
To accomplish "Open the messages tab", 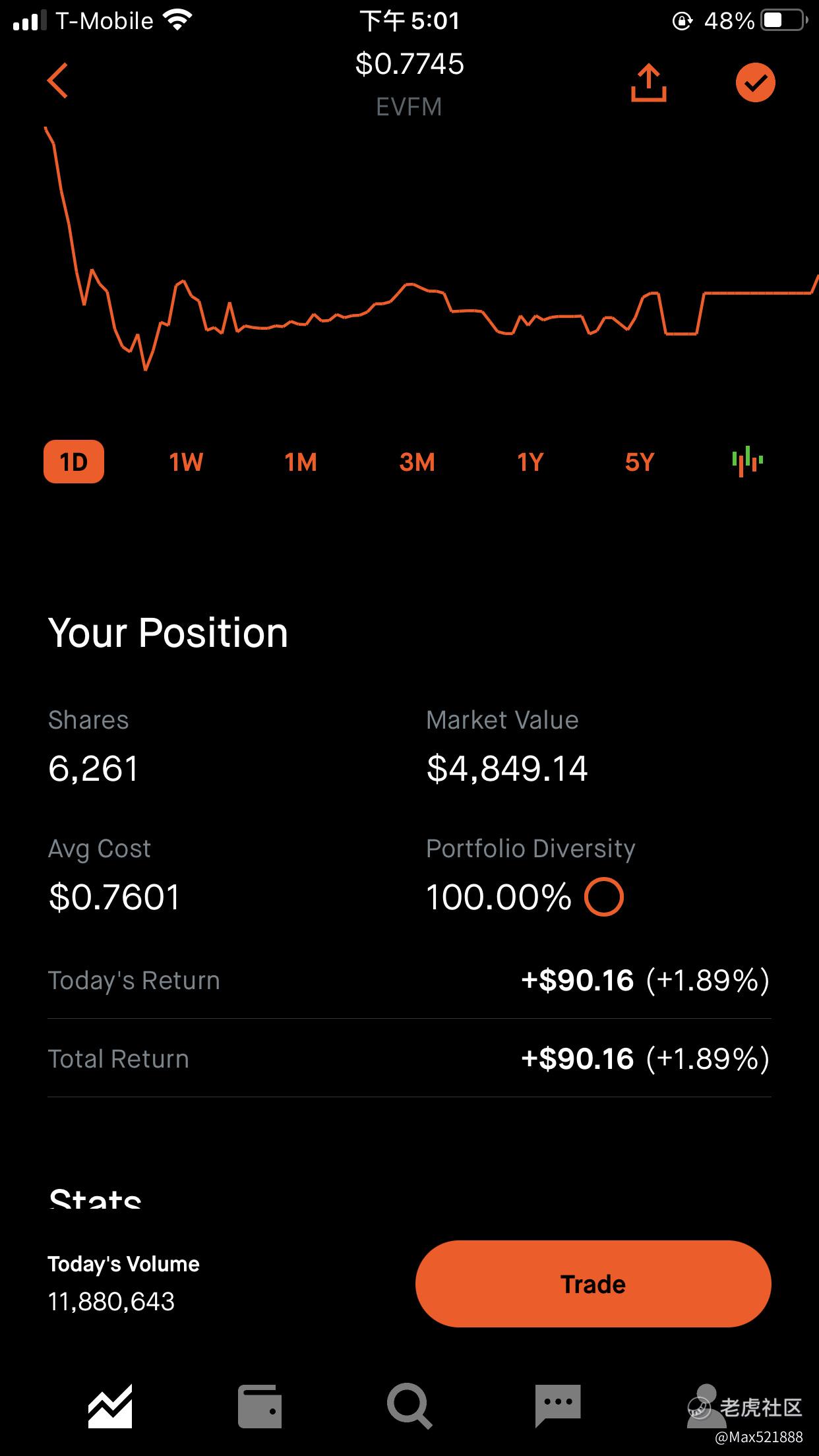I will pos(559,1406).
